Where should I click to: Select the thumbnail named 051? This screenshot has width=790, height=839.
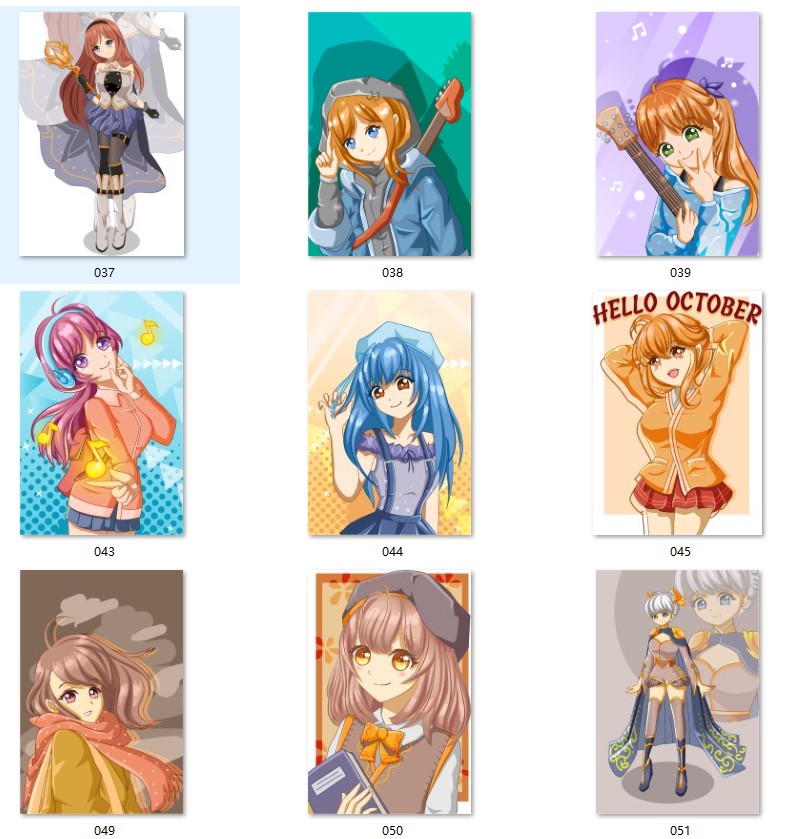678,692
